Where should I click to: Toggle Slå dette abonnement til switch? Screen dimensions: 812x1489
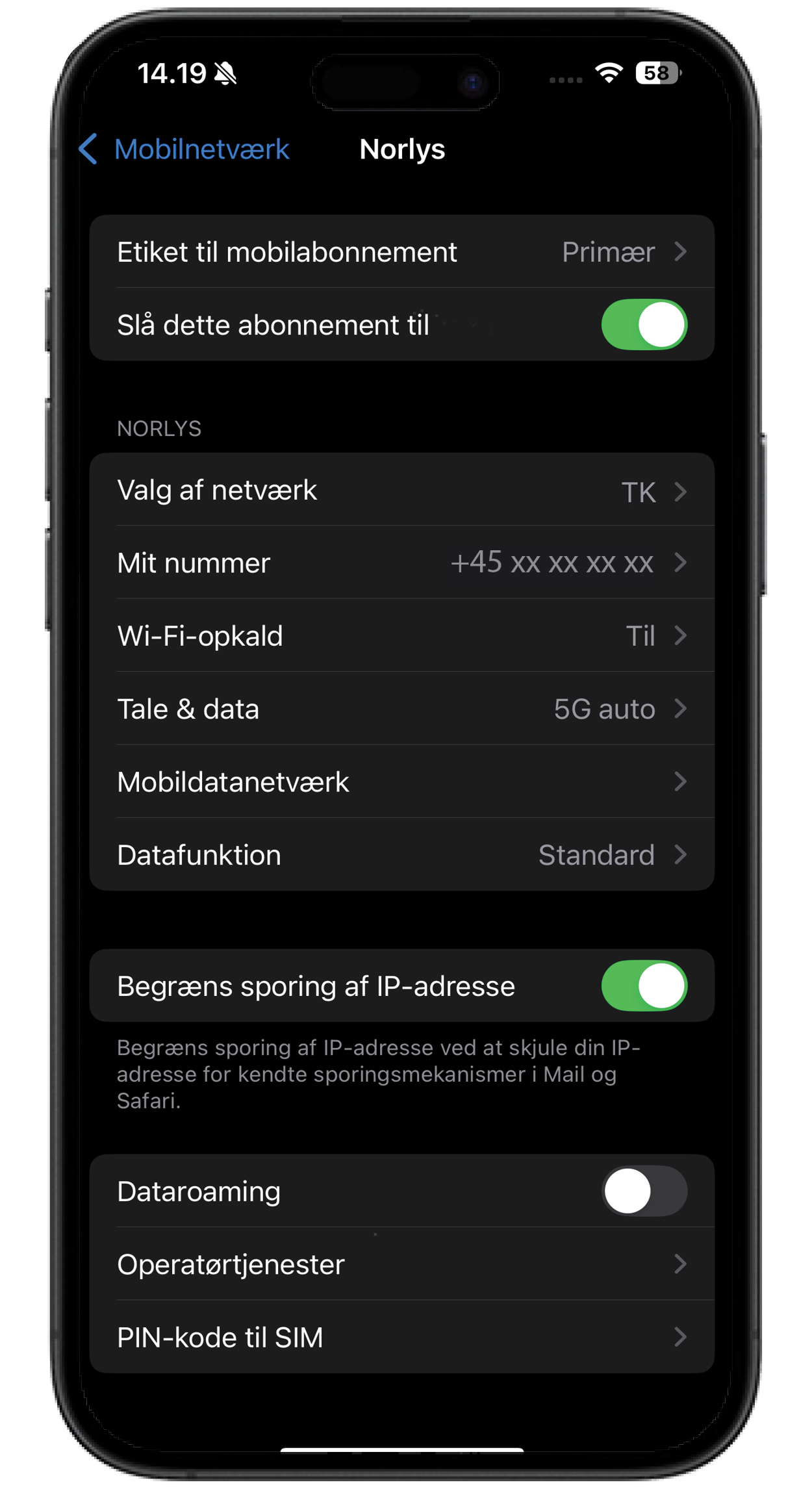pos(643,325)
